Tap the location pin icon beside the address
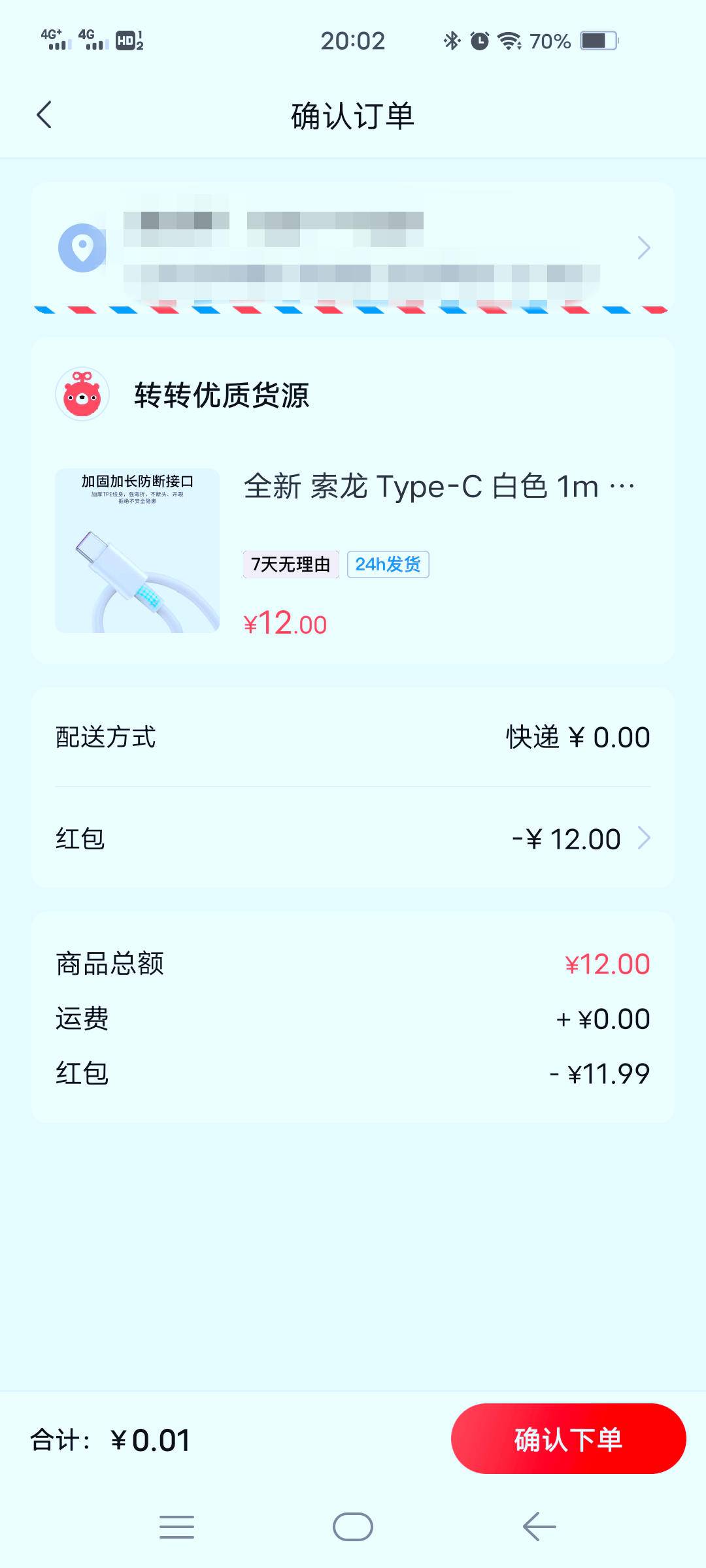The height and width of the screenshot is (1568, 706). (x=82, y=248)
